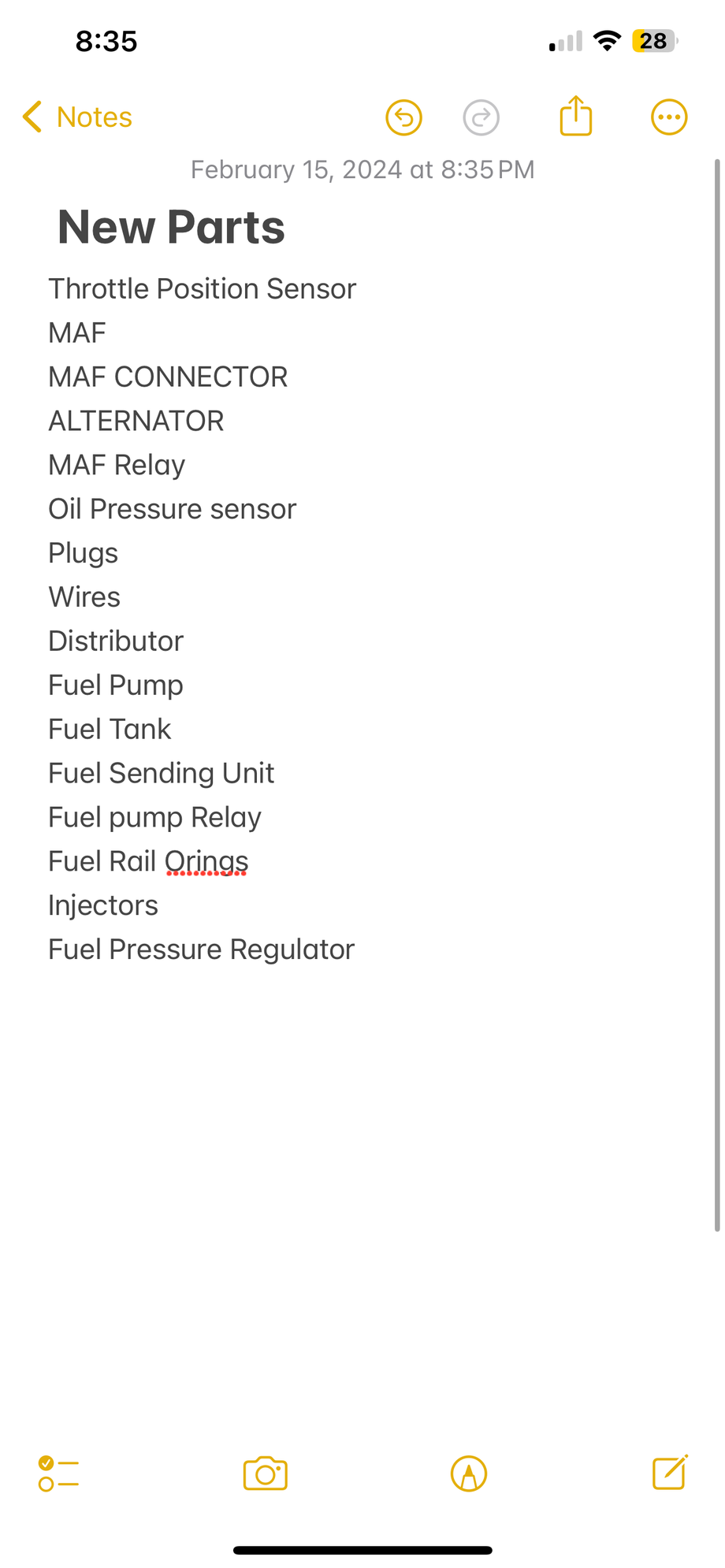This screenshot has height=1568, width=725.
Task: Share this New Parts note
Action: [x=575, y=117]
